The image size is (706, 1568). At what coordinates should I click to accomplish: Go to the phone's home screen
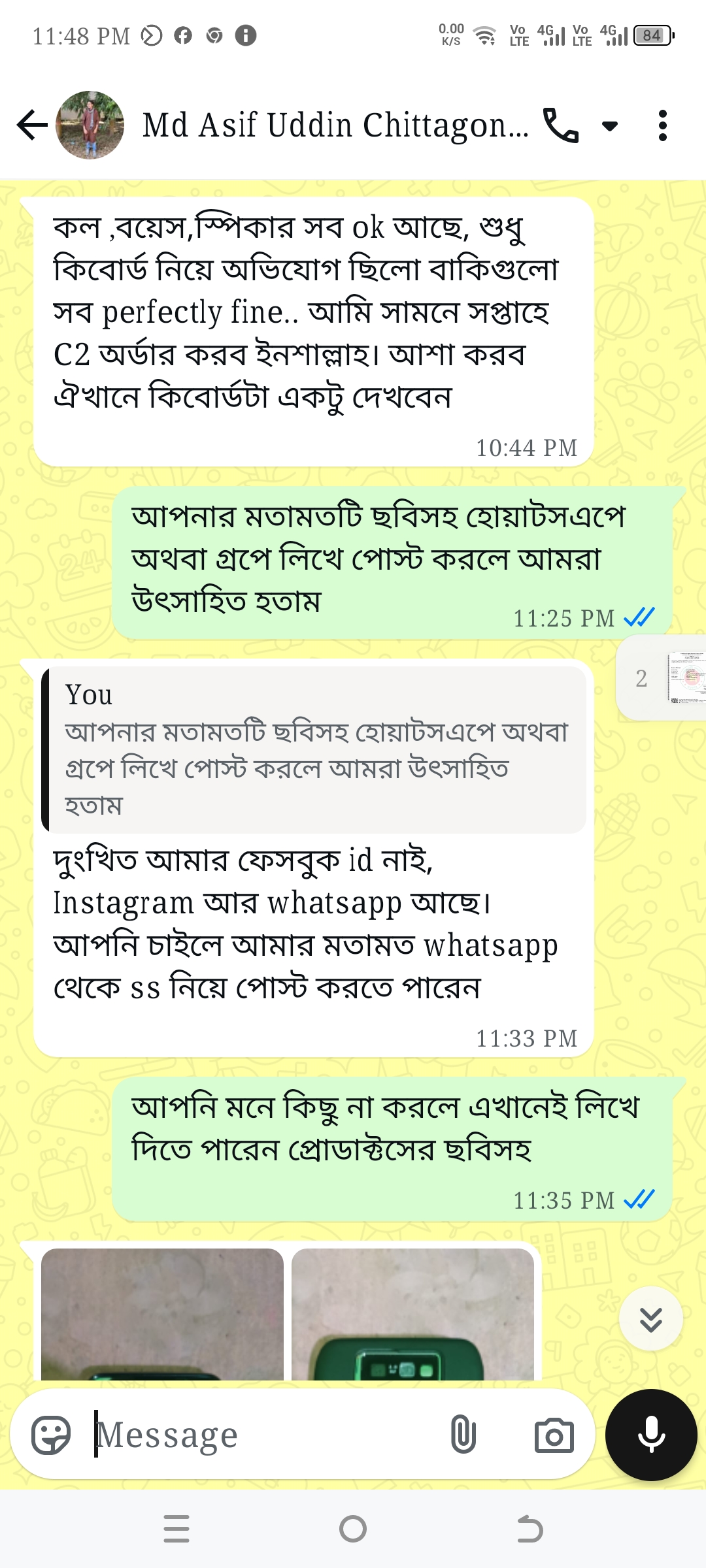(353, 1529)
